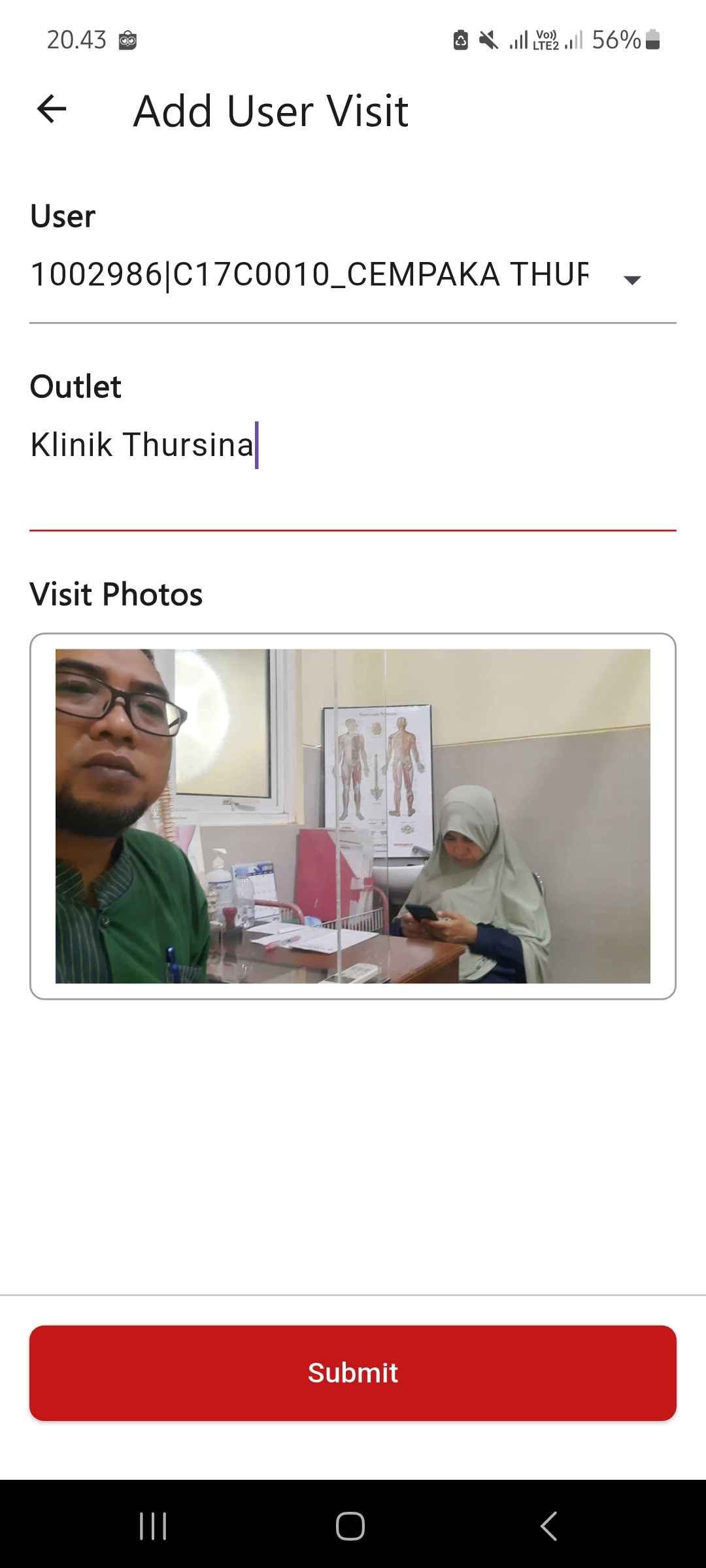Image resolution: width=706 pixels, height=1568 pixels.
Task: Submit the user visit form
Action: pyautogui.click(x=353, y=1373)
